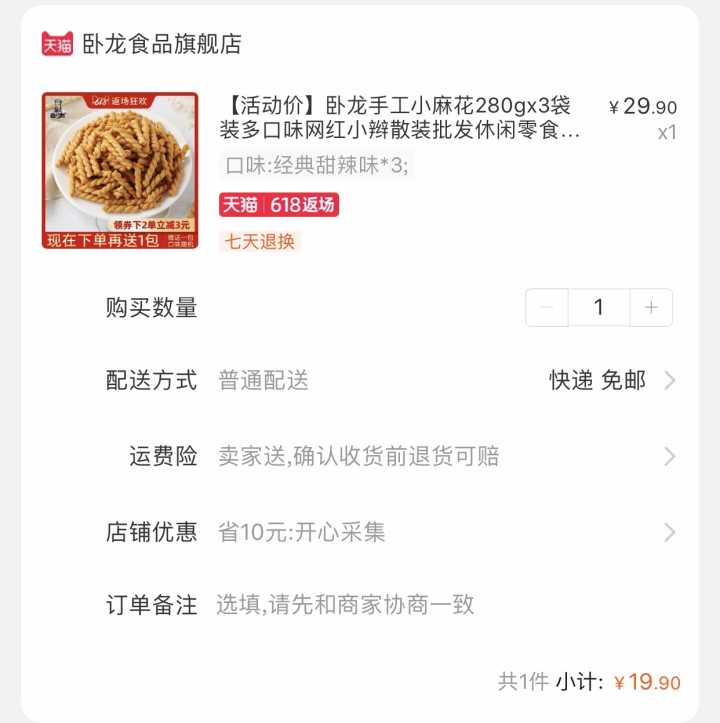Screen dimensions: 720x723
Task: View the 运费险 shipping insurance details
Action: (x=668, y=457)
